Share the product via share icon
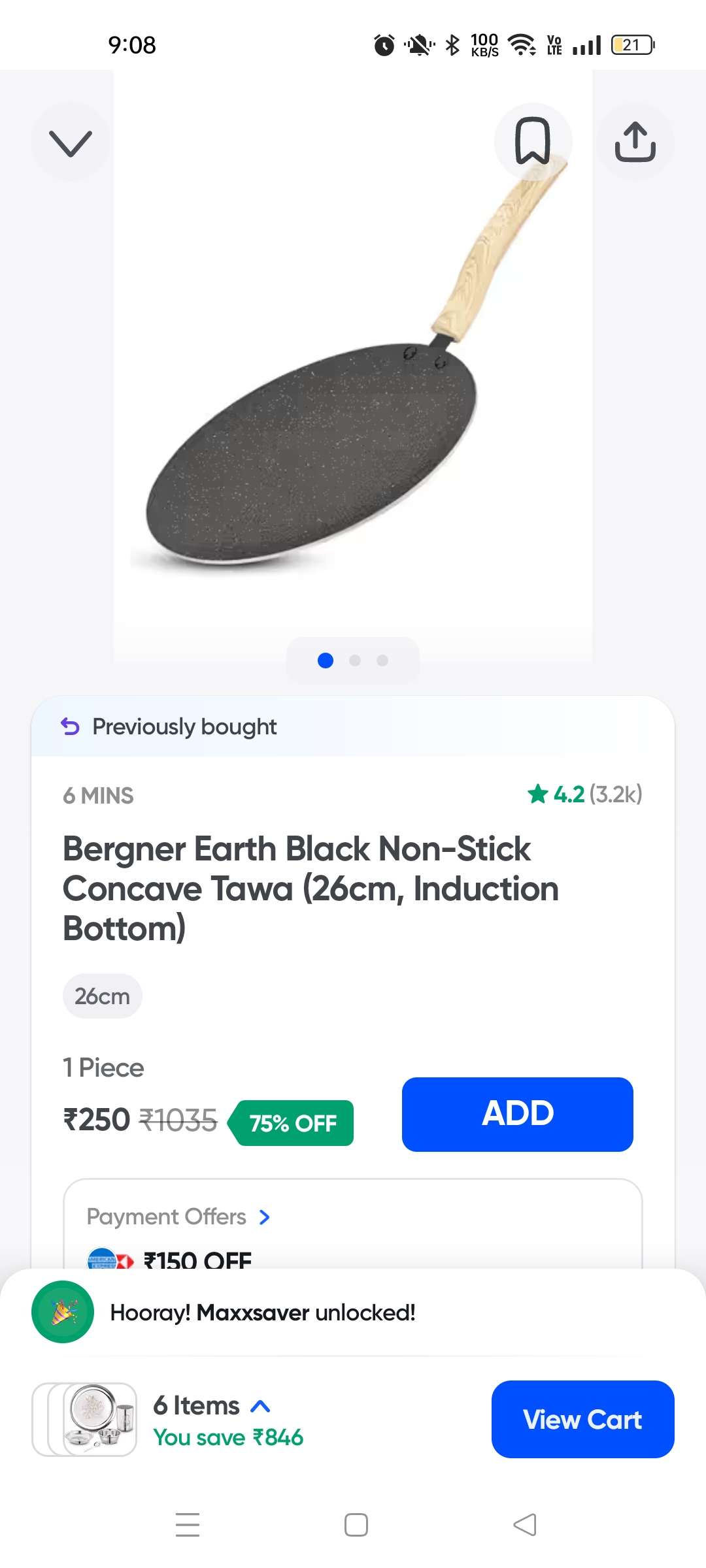This screenshot has width=706, height=1568. (x=635, y=141)
